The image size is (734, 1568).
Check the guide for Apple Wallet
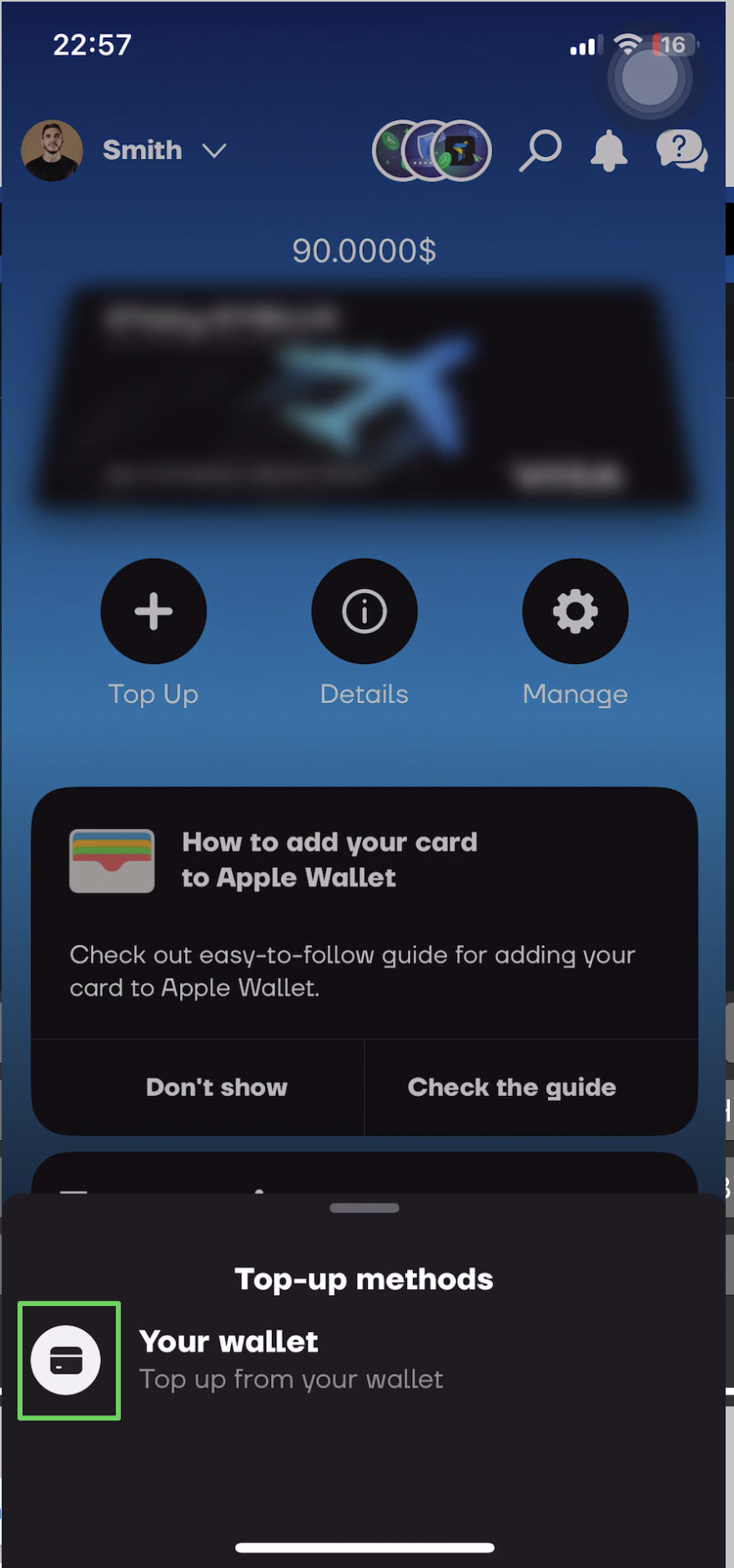pyautogui.click(x=511, y=1087)
